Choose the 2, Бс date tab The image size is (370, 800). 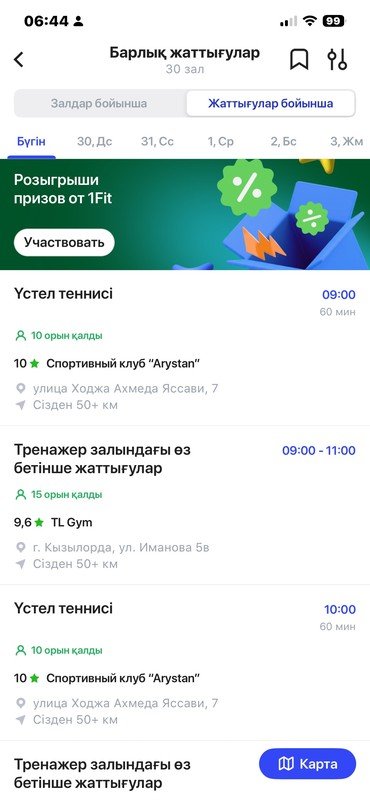[x=283, y=141]
